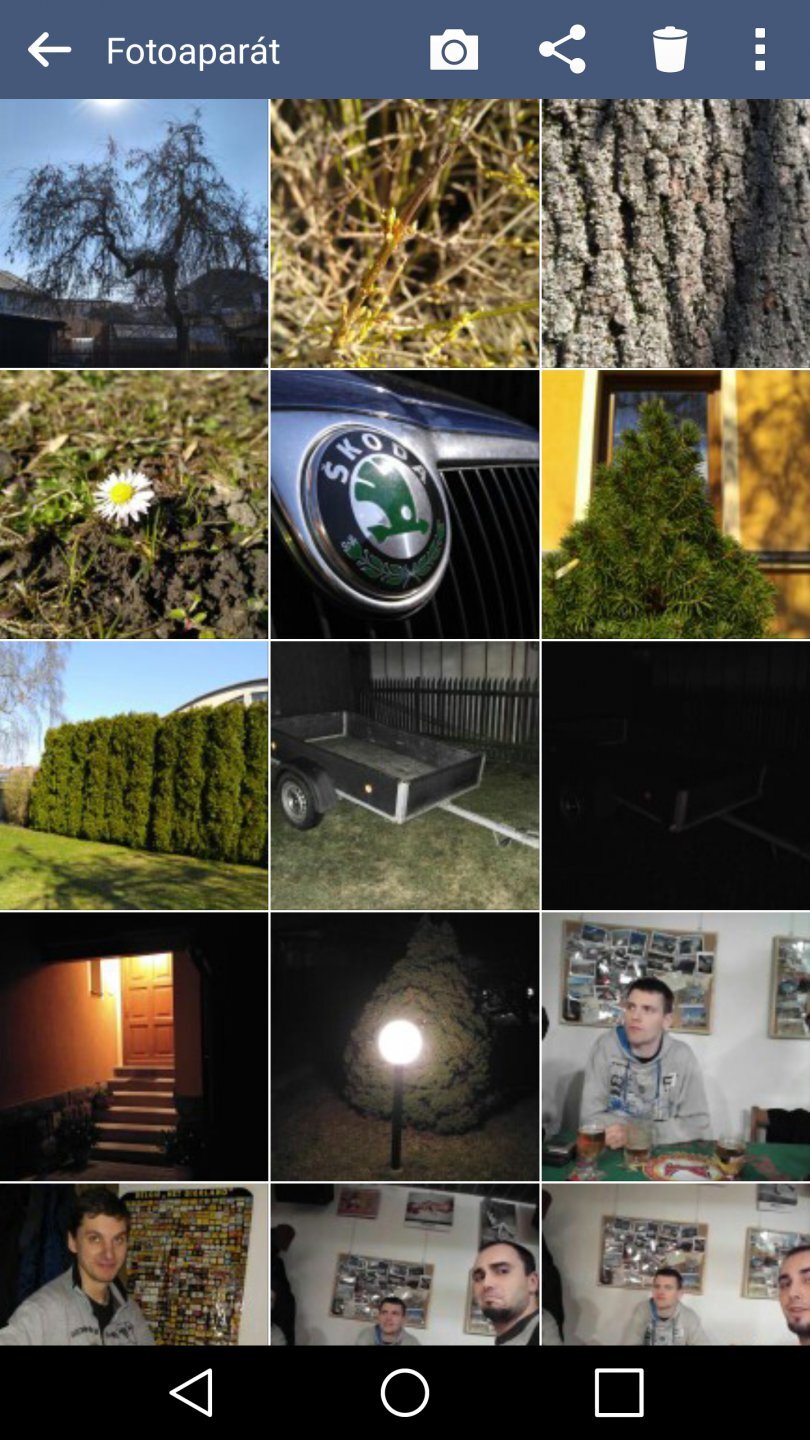
Task: Open the lit doorway with steps photo
Action: pos(134,1046)
